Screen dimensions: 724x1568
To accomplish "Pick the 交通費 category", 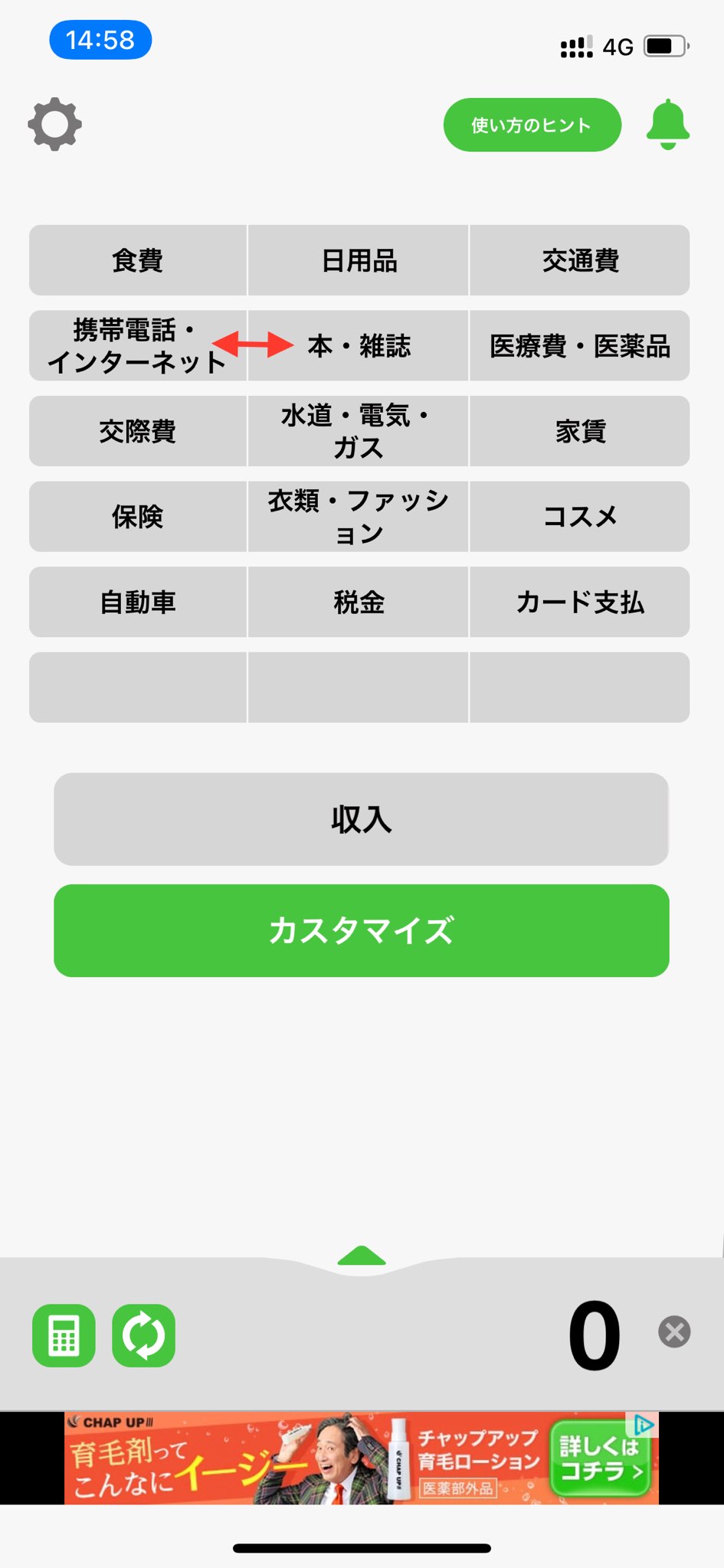I will point(580,260).
